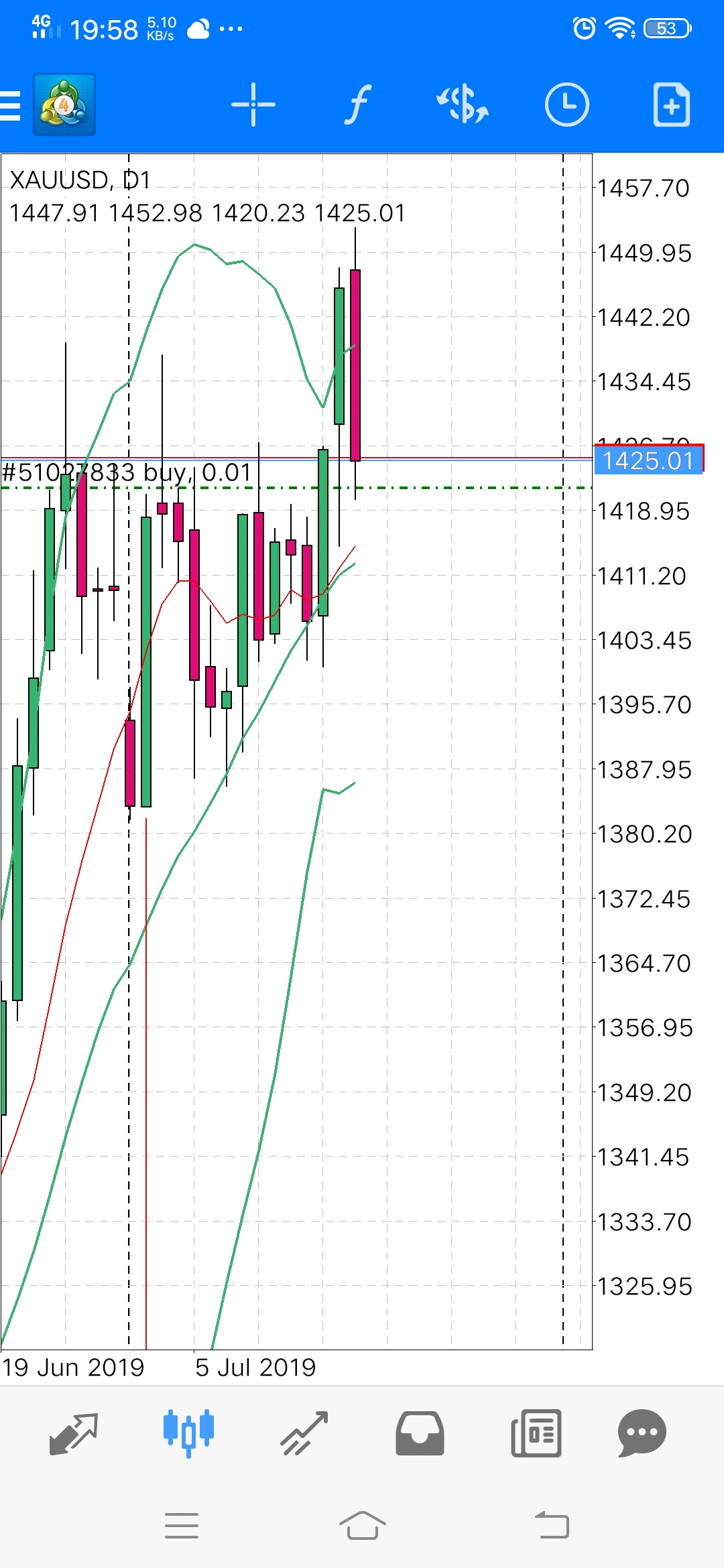
Task: Change the chart timeframe via clock icon
Action: pyautogui.click(x=567, y=105)
